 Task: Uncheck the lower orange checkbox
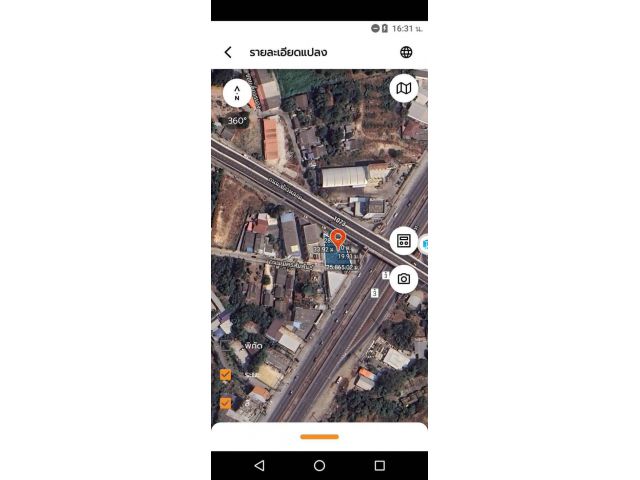click(225, 403)
